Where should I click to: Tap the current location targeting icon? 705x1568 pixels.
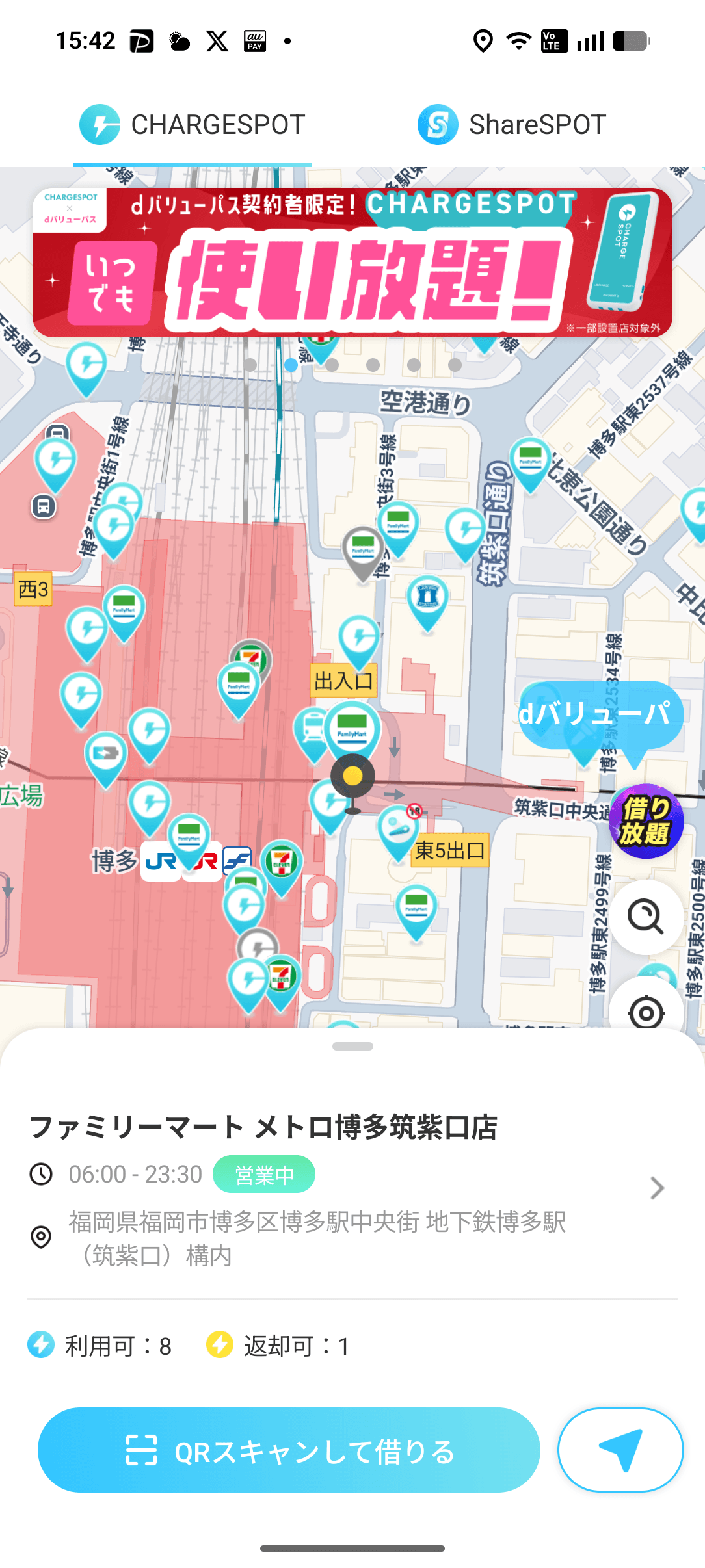tap(646, 1012)
